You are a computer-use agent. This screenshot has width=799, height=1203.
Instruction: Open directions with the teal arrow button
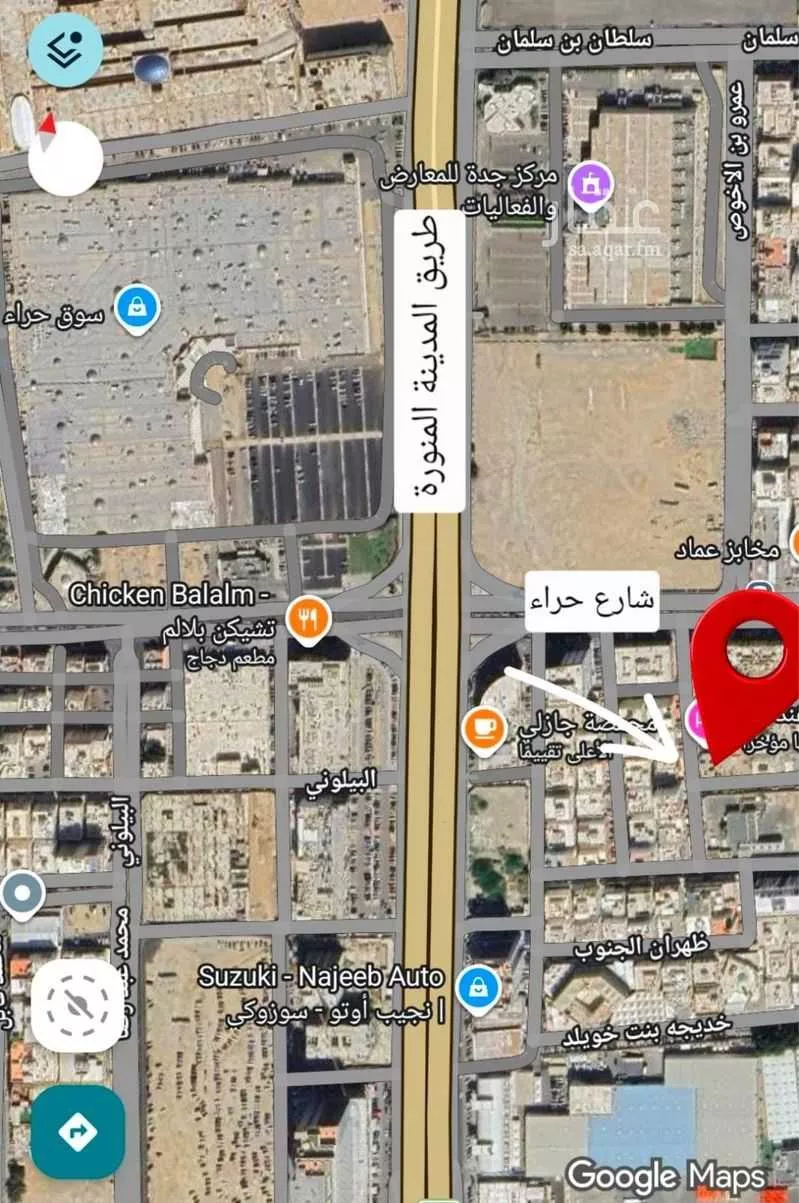77,1131
